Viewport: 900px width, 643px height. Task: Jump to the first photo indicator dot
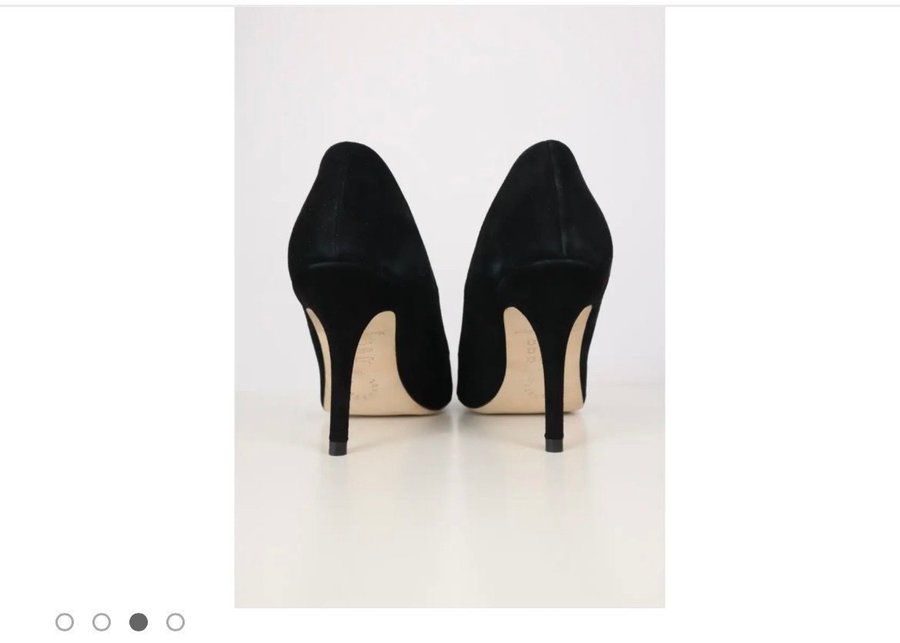coord(65,622)
